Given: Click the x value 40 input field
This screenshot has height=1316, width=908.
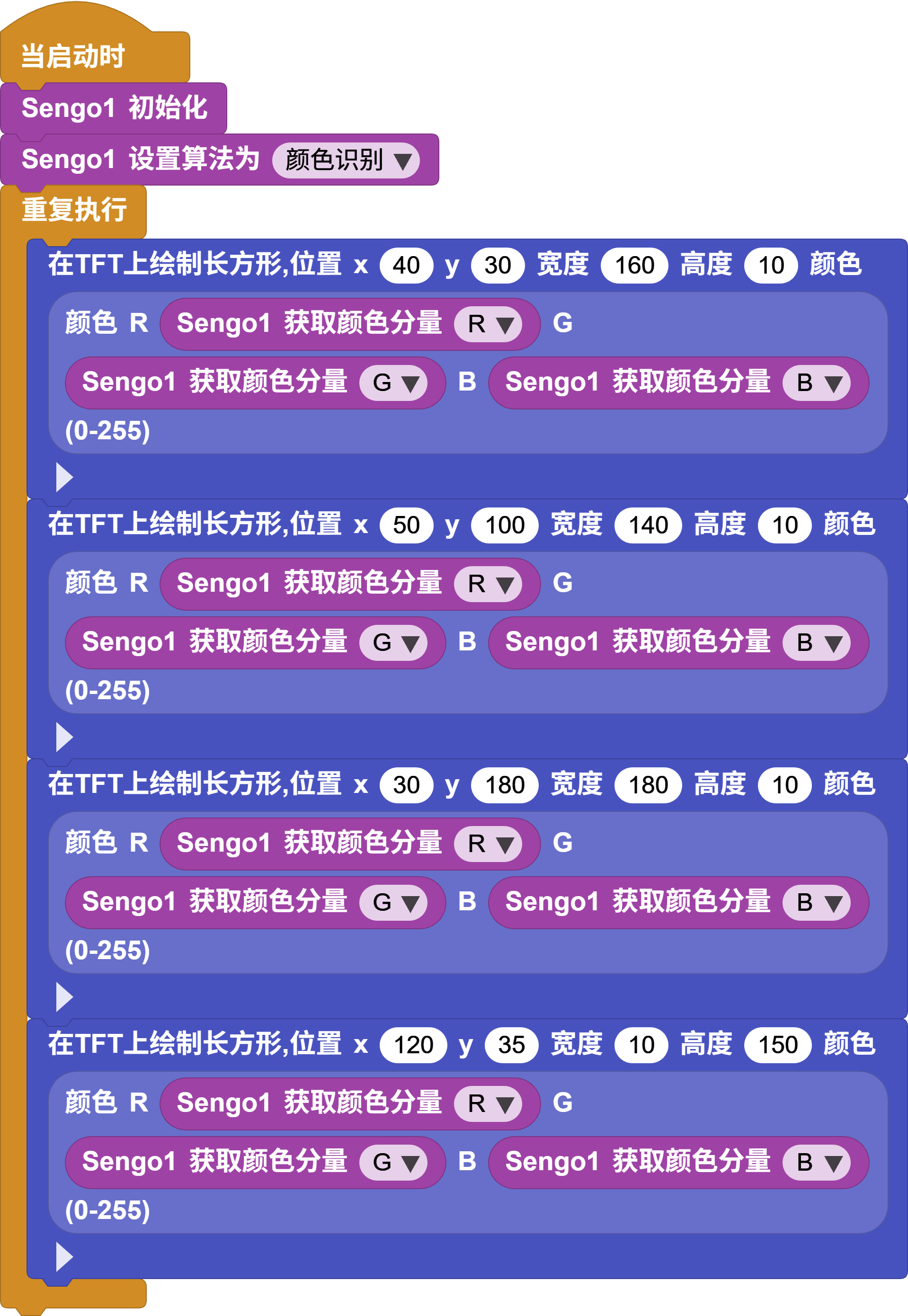Looking at the screenshot, I should pyautogui.click(x=409, y=265).
